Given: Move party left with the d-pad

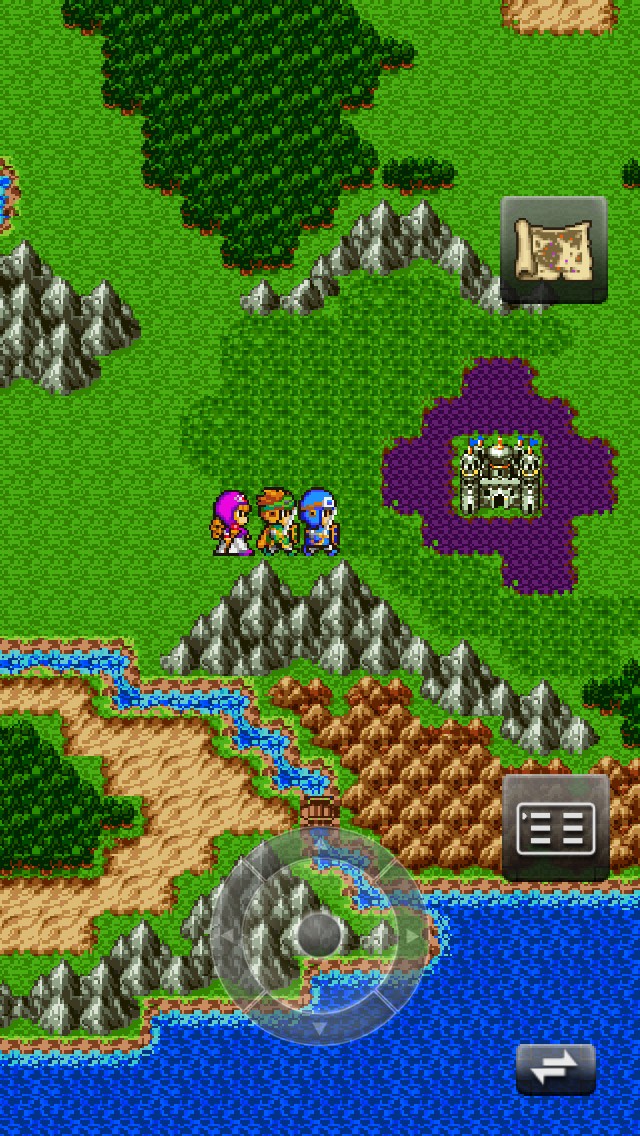Looking at the screenshot, I should tap(236, 937).
